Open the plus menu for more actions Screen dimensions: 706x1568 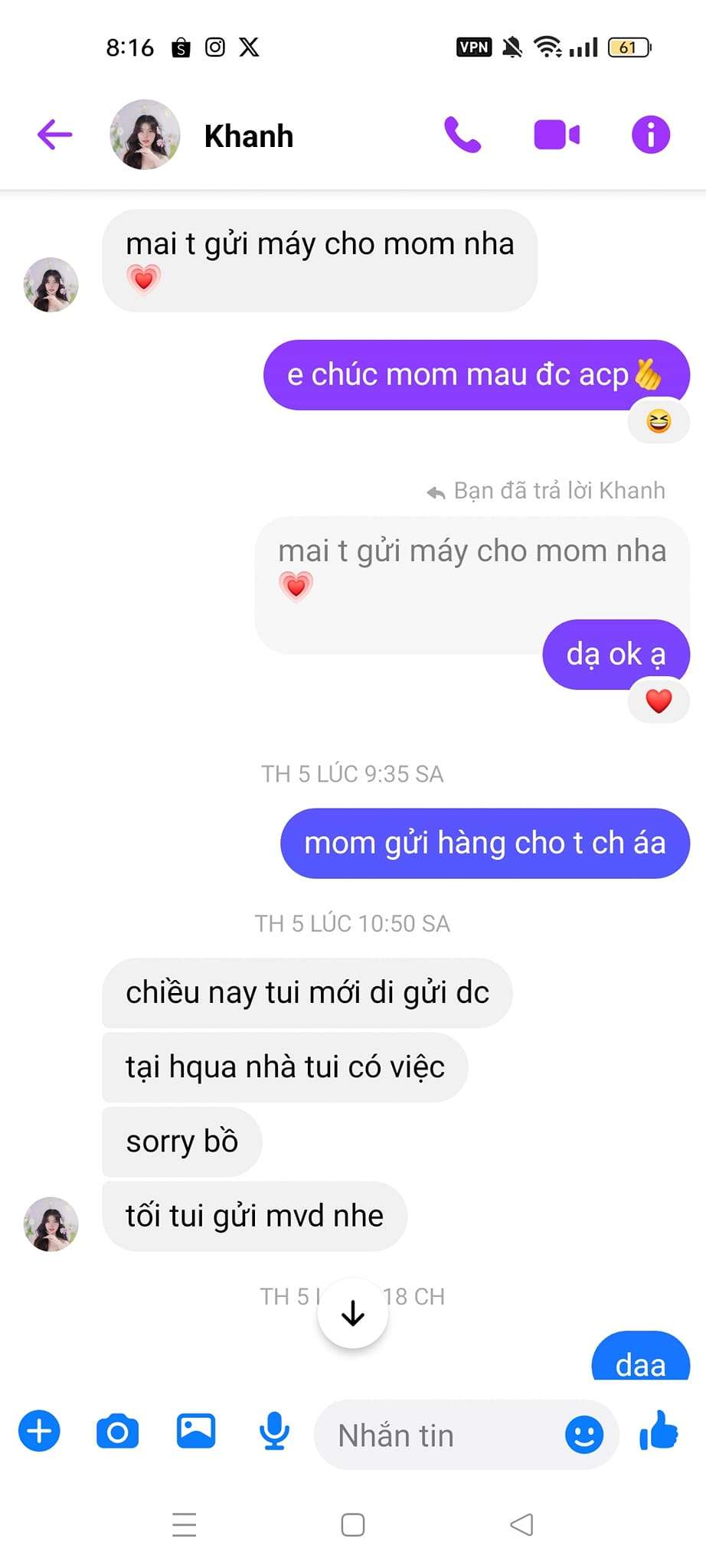[40, 1430]
